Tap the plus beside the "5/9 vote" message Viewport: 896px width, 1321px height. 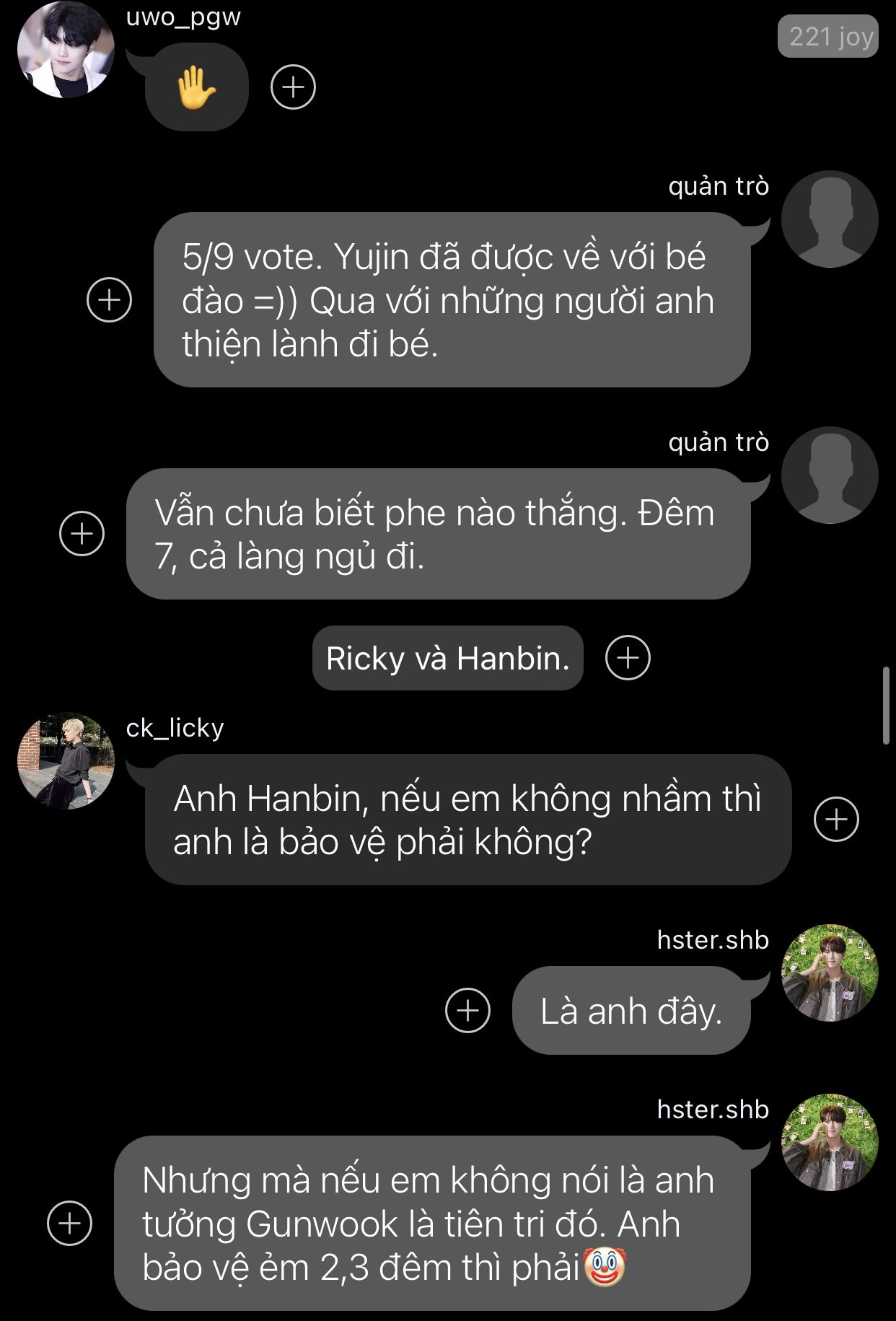pyautogui.click(x=109, y=299)
